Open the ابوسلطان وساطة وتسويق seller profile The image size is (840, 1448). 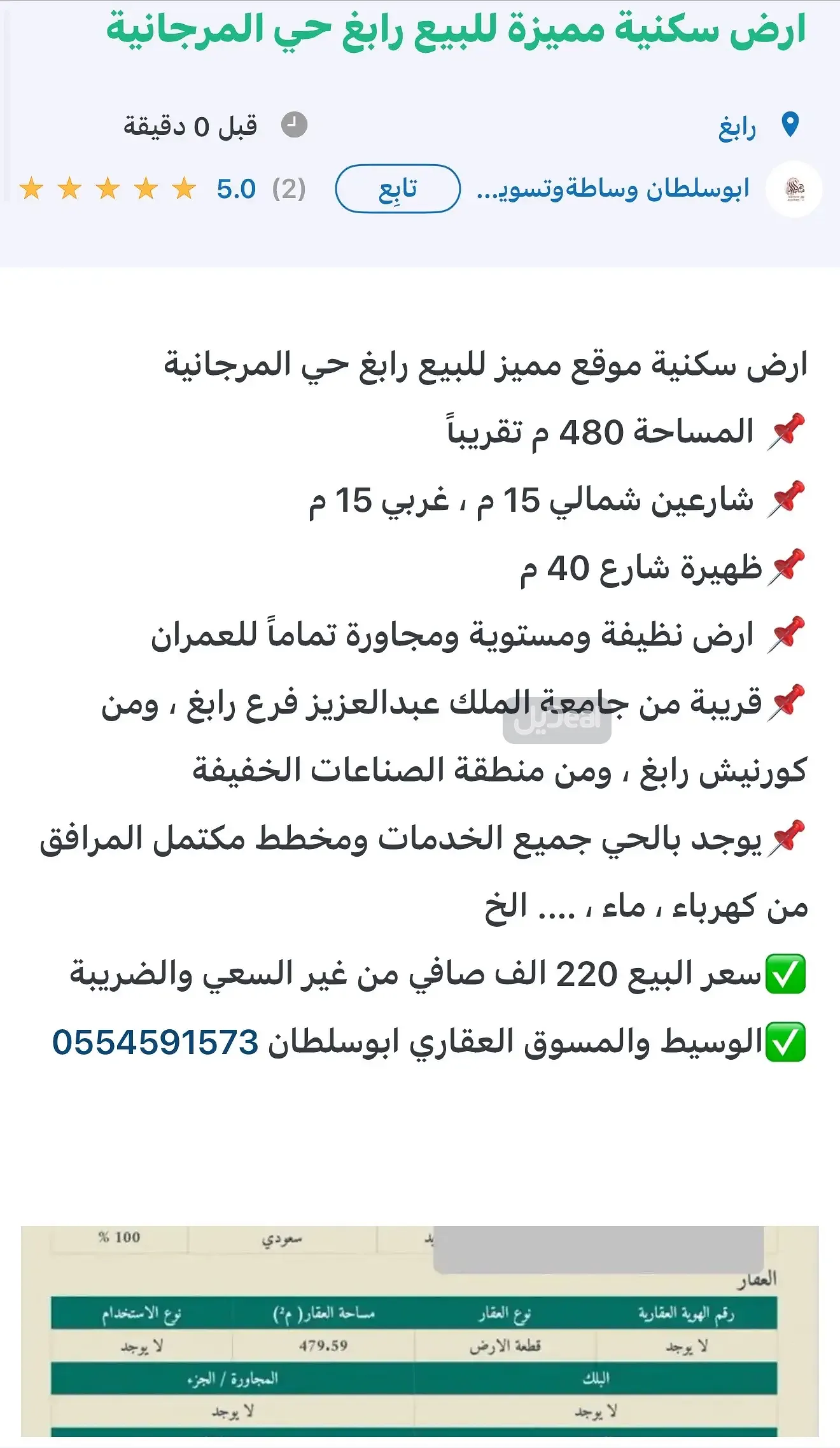tap(613, 189)
